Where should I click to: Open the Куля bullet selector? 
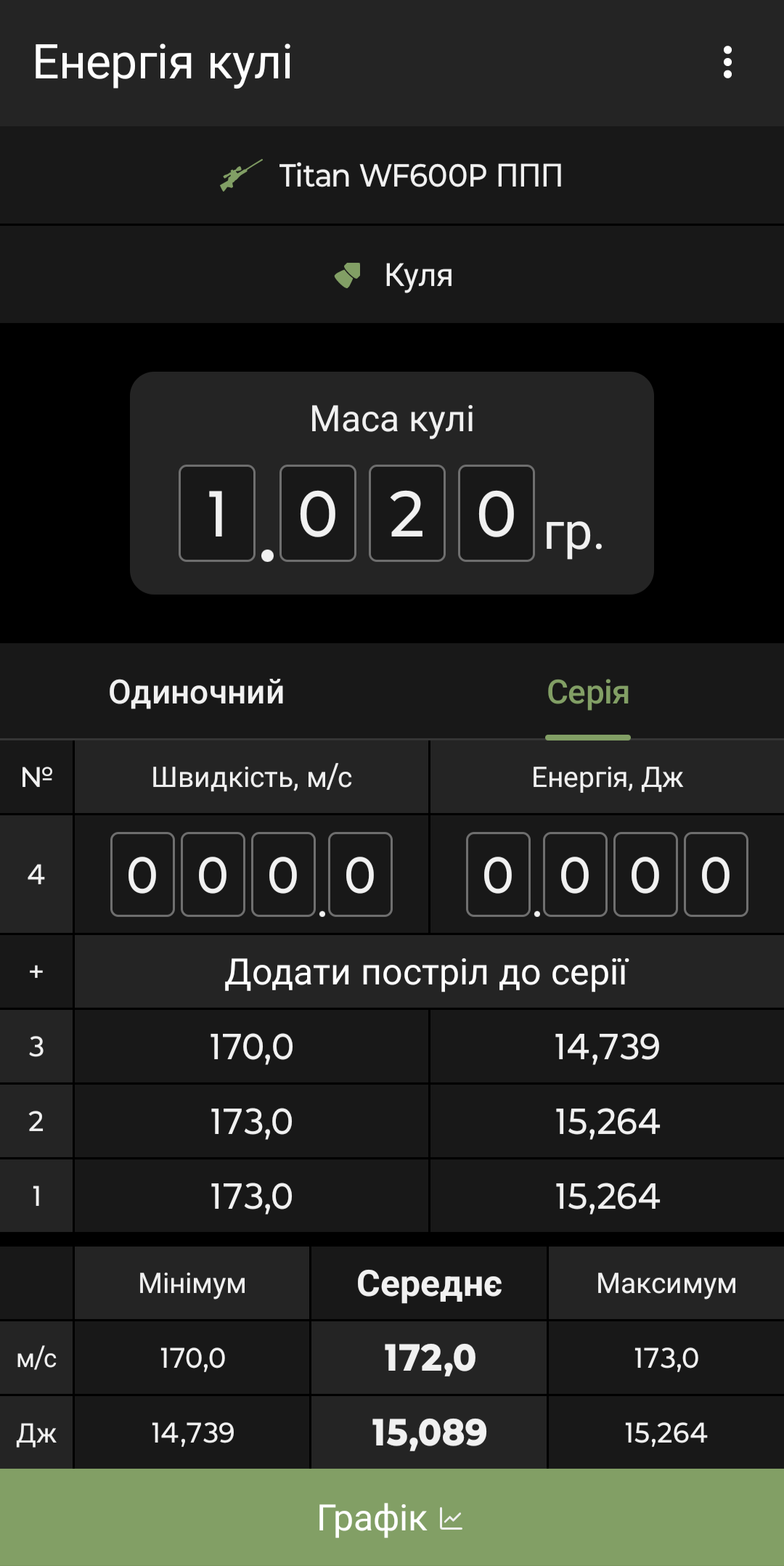point(392,275)
